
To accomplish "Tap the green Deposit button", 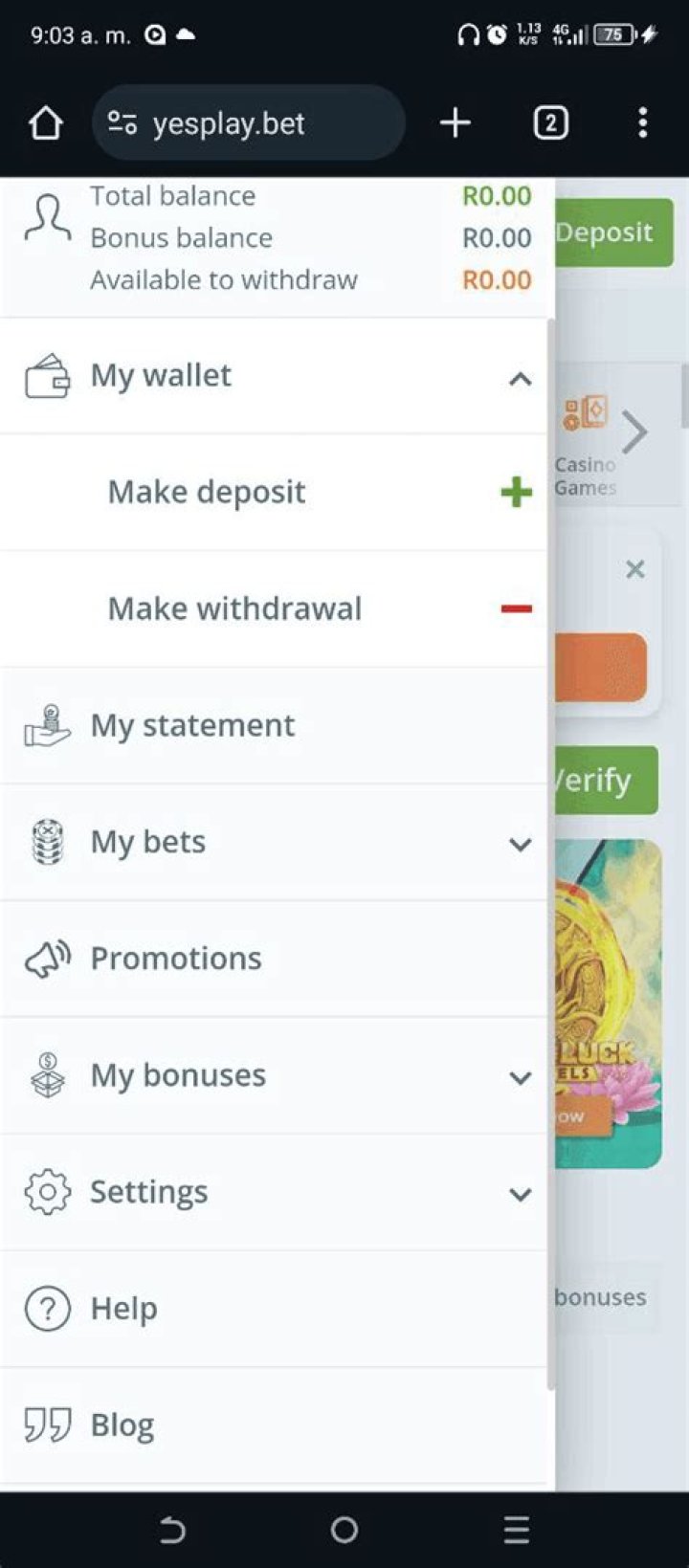I will coord(613,232).
